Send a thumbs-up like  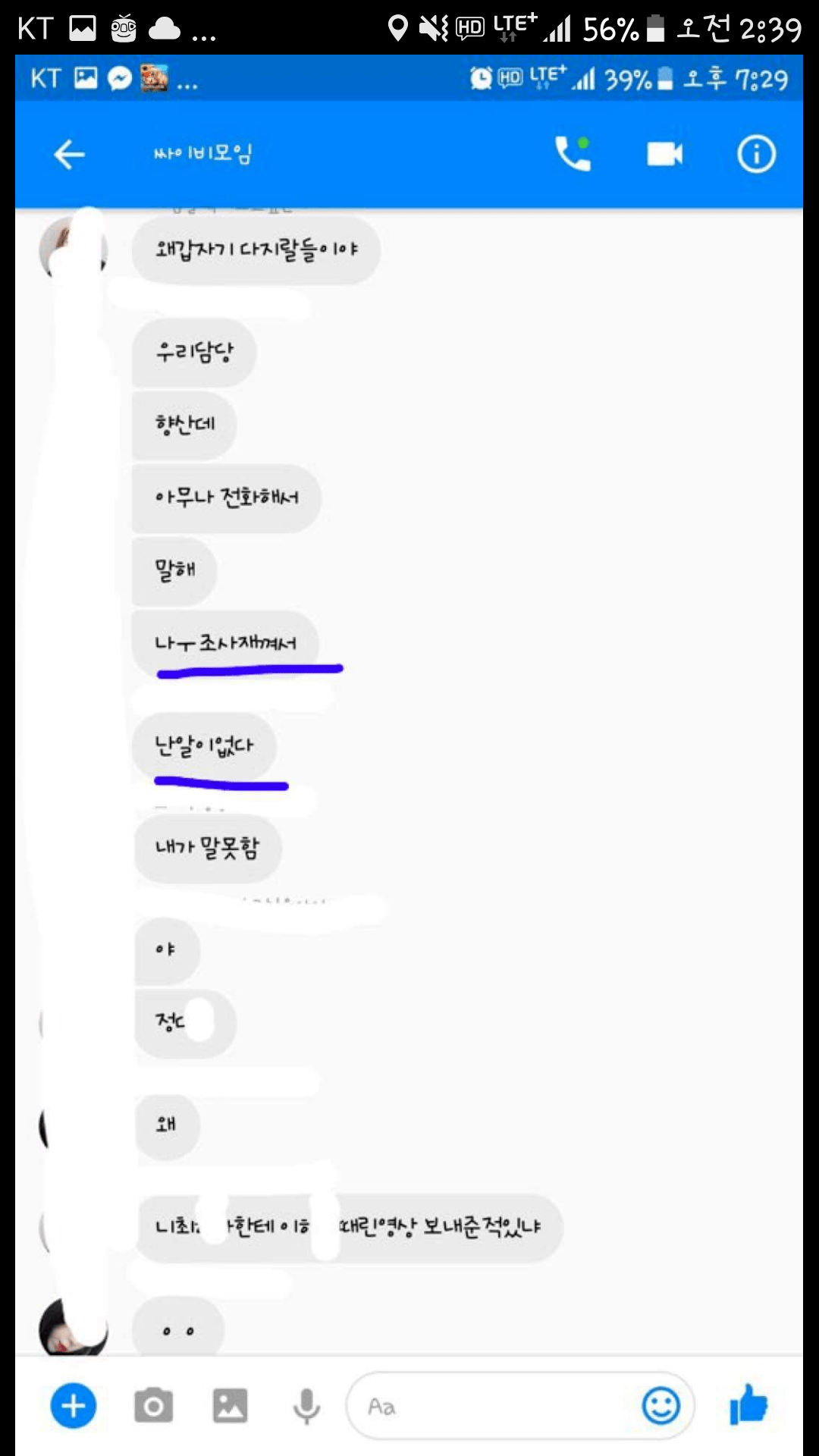click(748, 1404)
